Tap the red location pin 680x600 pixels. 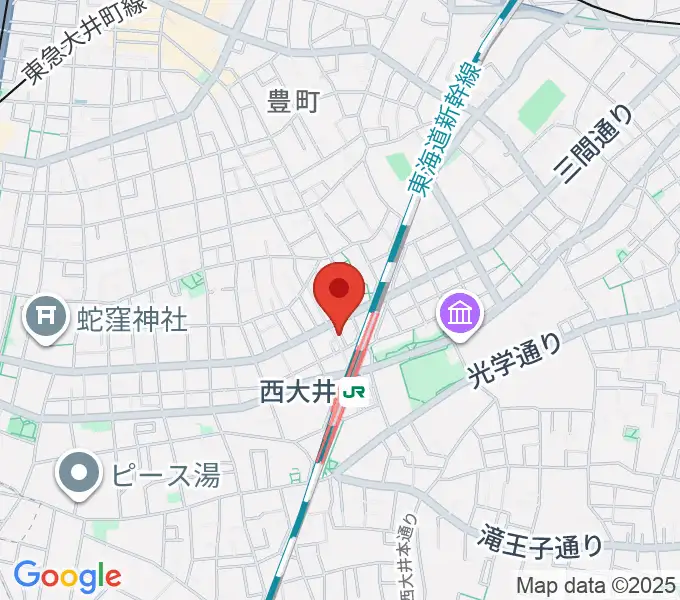339,292
